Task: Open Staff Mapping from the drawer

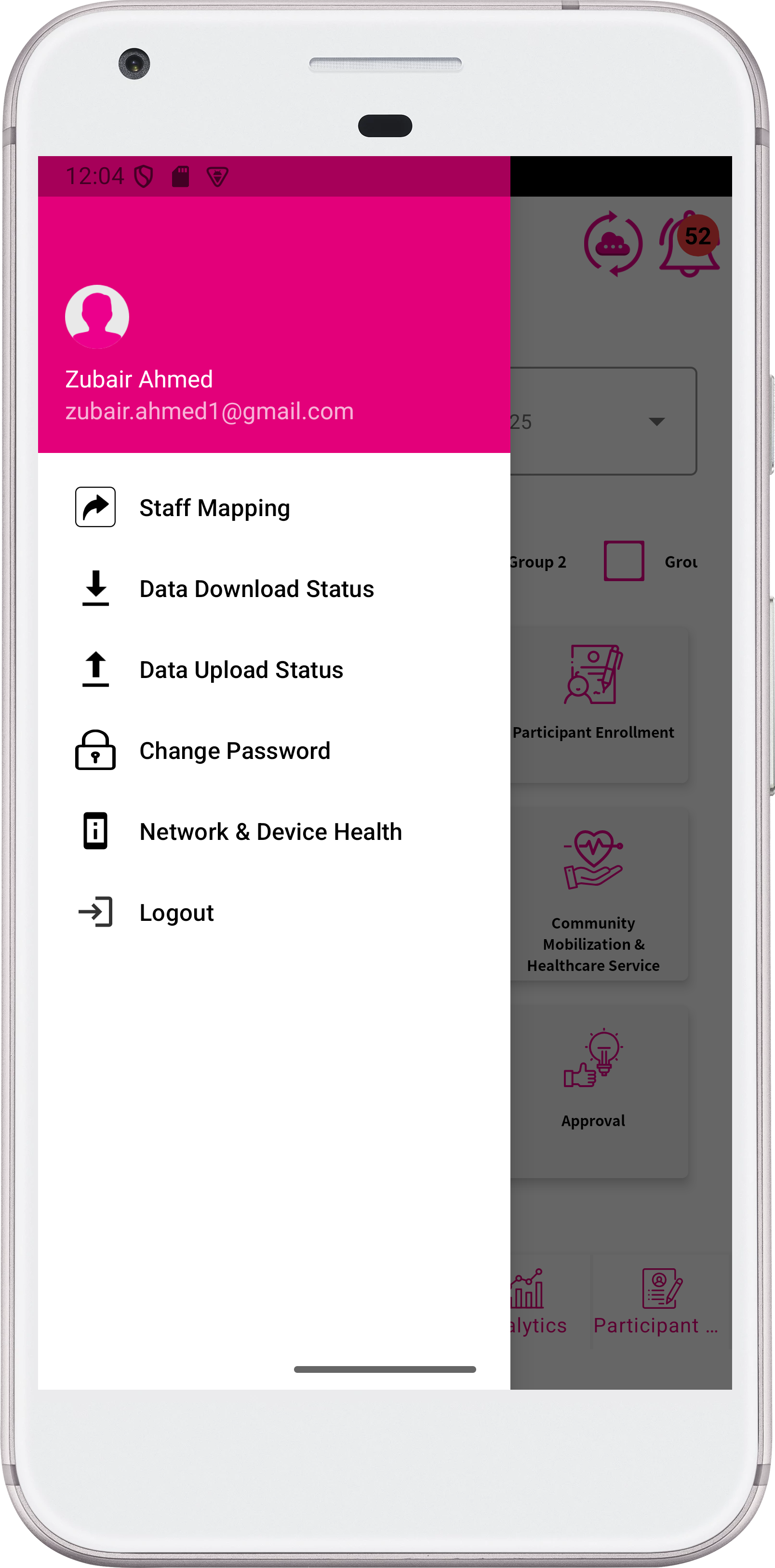Action: (x=274, y=508)
